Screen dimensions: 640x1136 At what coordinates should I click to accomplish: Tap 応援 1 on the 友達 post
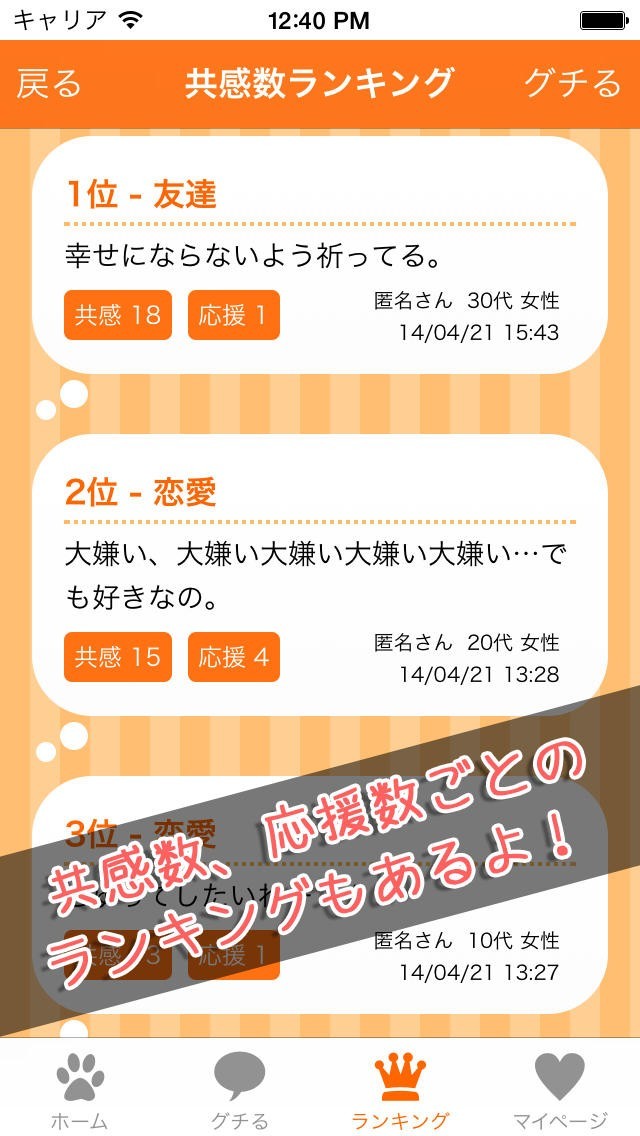pyautogui.click(x=233, y=315)
